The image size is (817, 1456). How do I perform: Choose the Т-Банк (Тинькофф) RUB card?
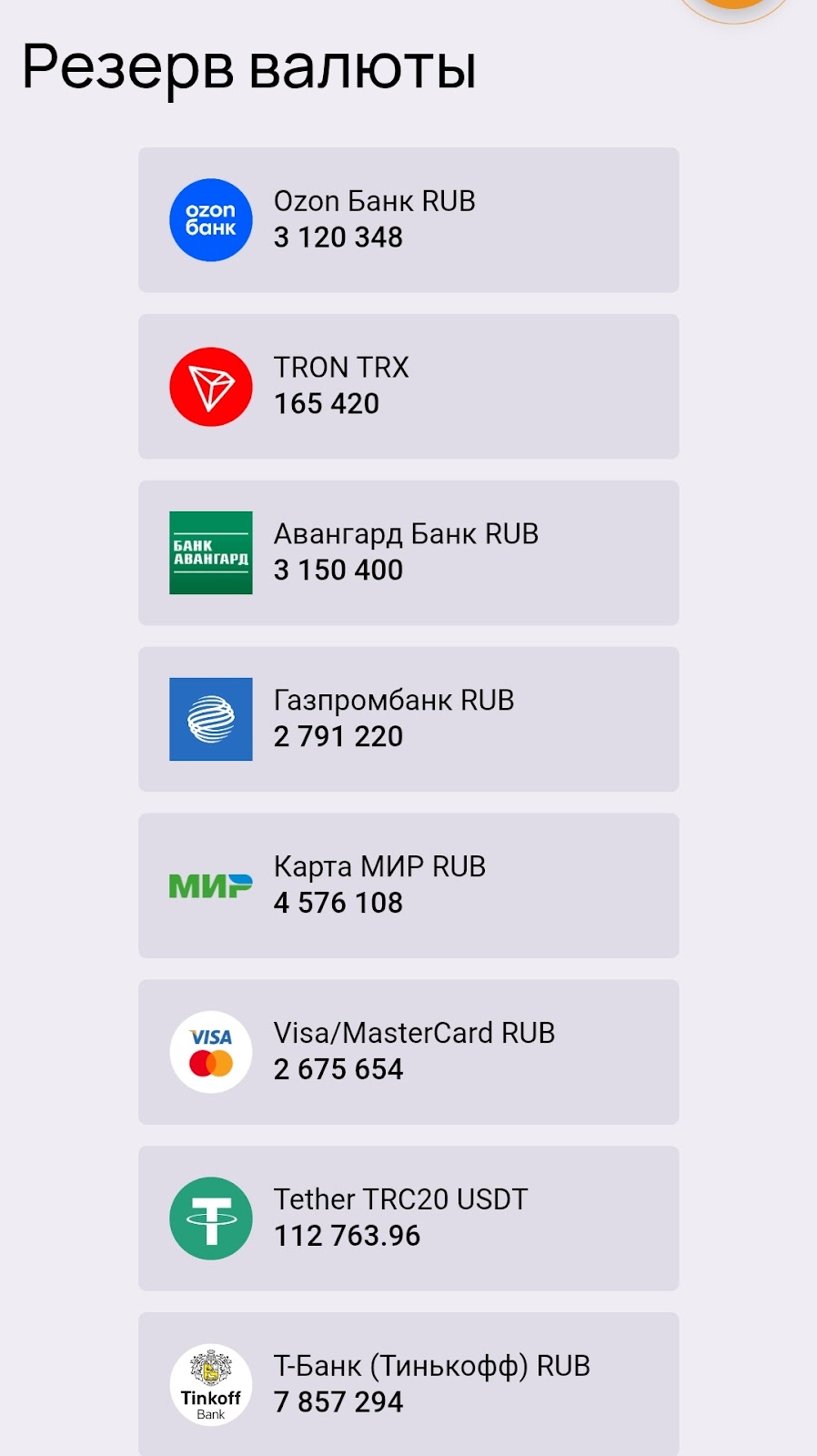tap(408, 1383)
